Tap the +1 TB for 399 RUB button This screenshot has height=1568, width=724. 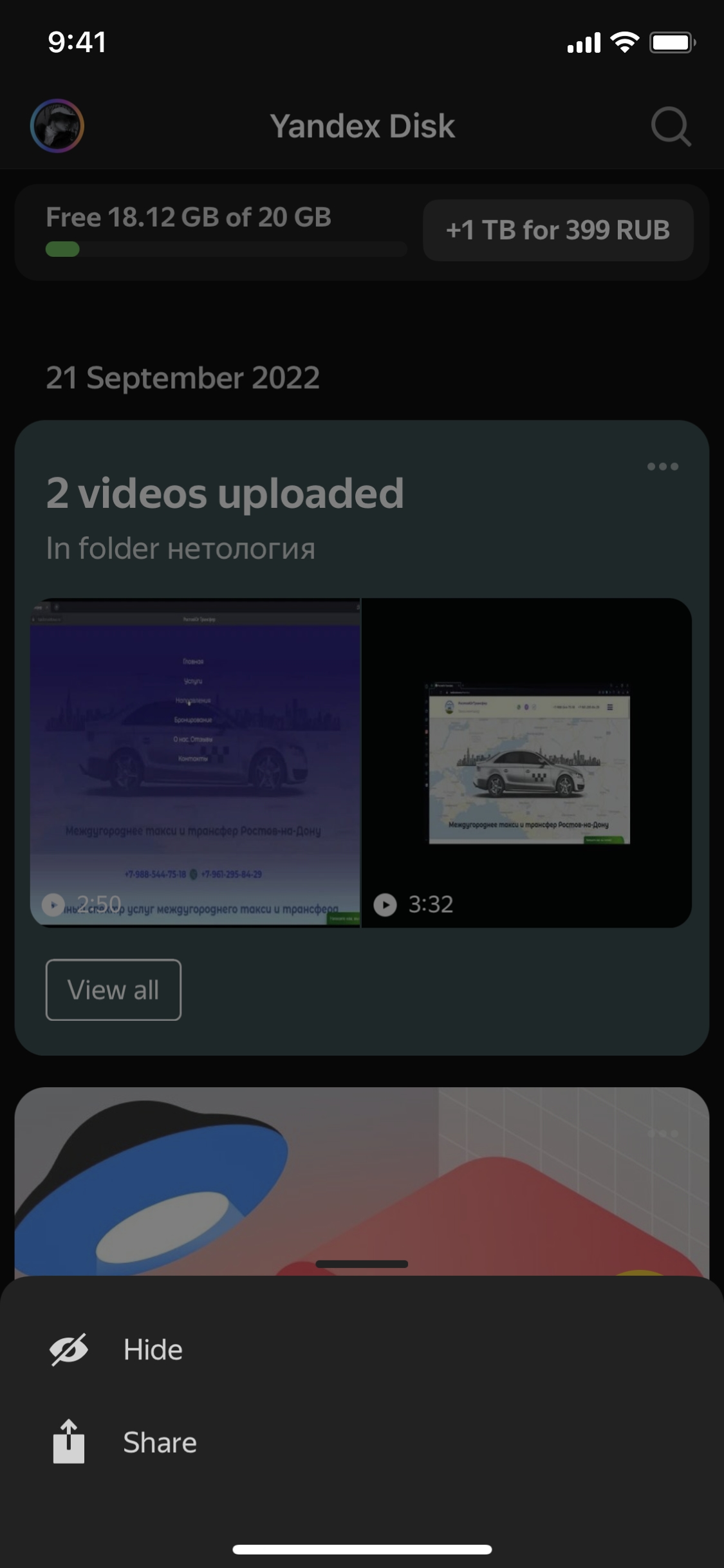click(557, 230)
